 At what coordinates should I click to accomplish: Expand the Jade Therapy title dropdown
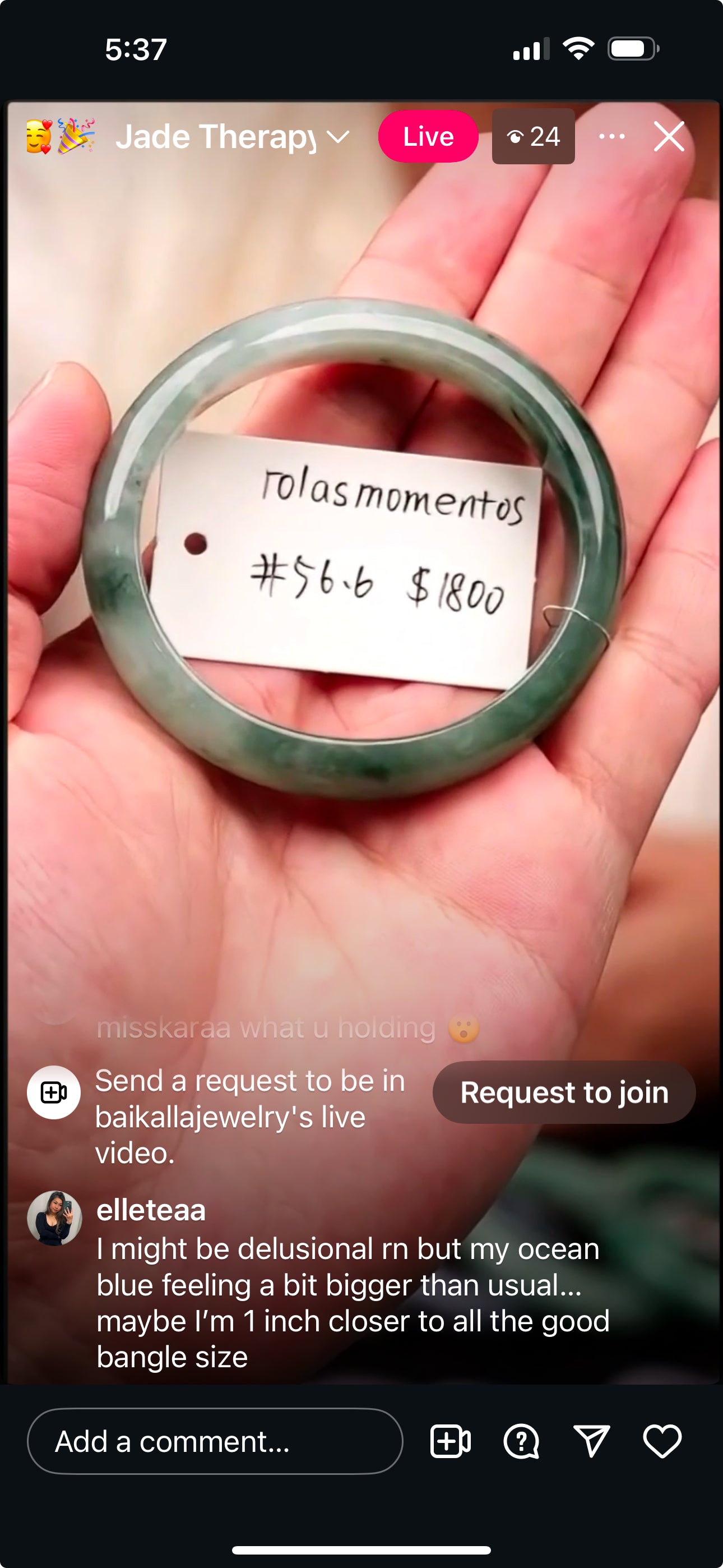tap(339, 137)
